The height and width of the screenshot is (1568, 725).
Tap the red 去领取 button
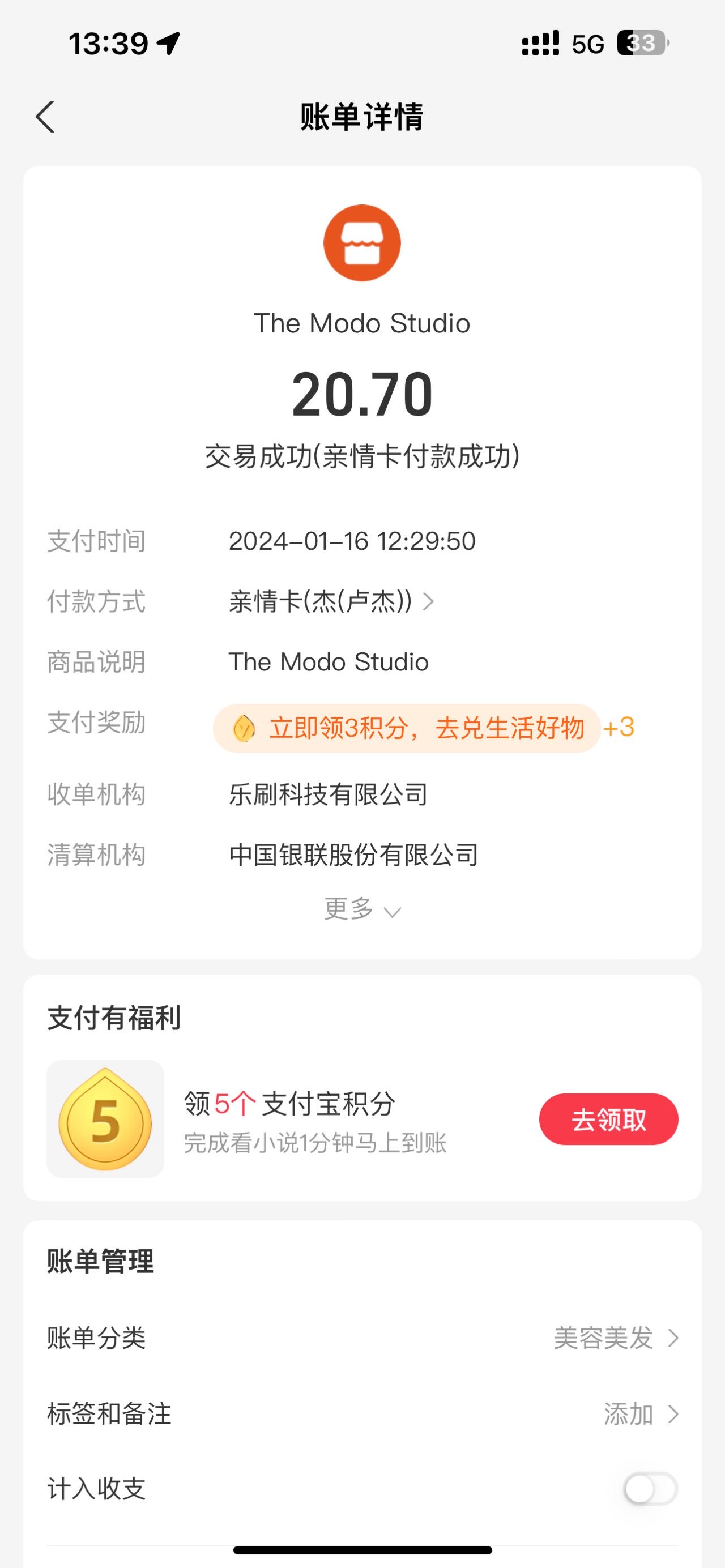[609, 1120]
